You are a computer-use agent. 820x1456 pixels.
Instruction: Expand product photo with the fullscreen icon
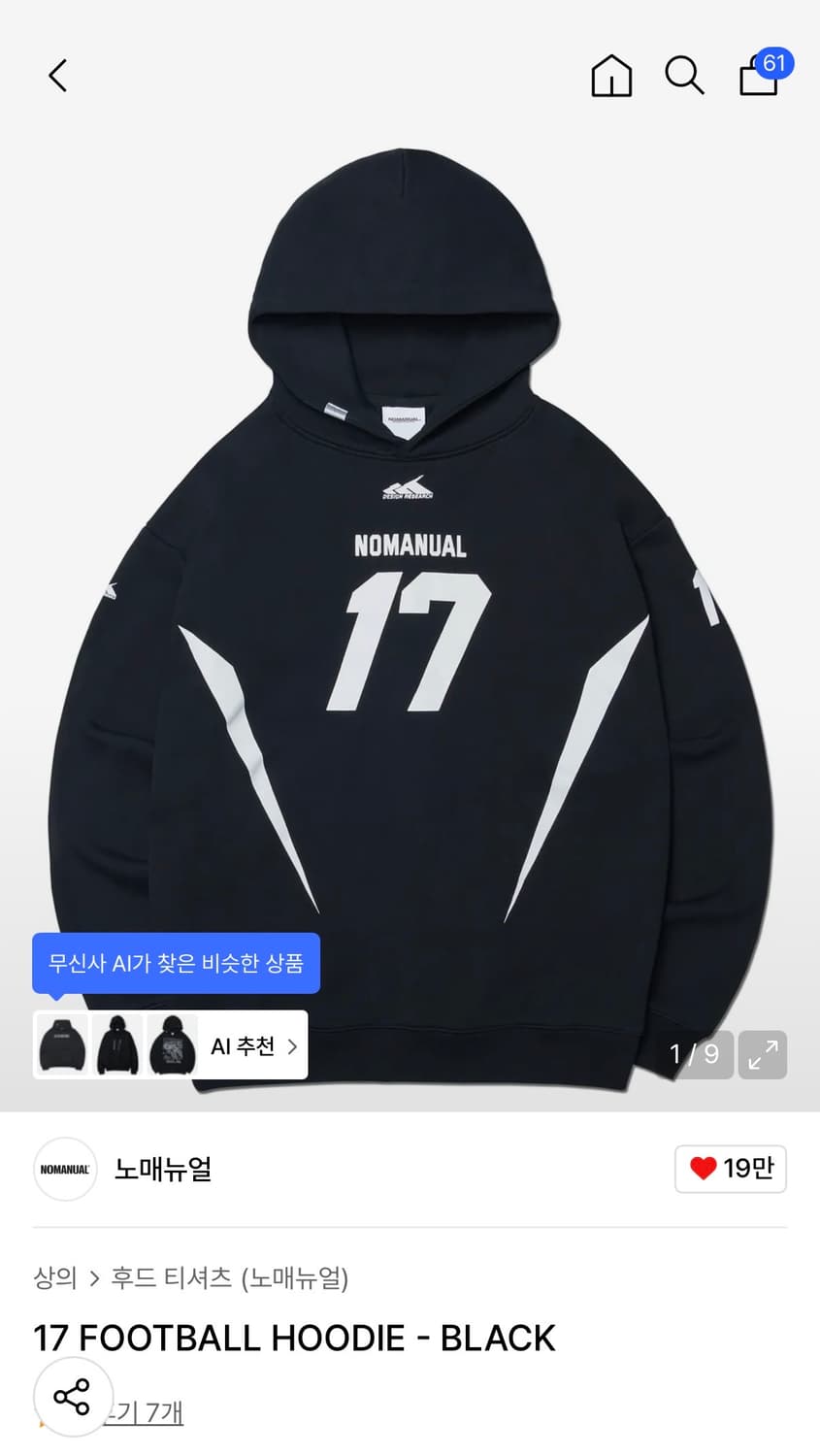point(763,1054)
